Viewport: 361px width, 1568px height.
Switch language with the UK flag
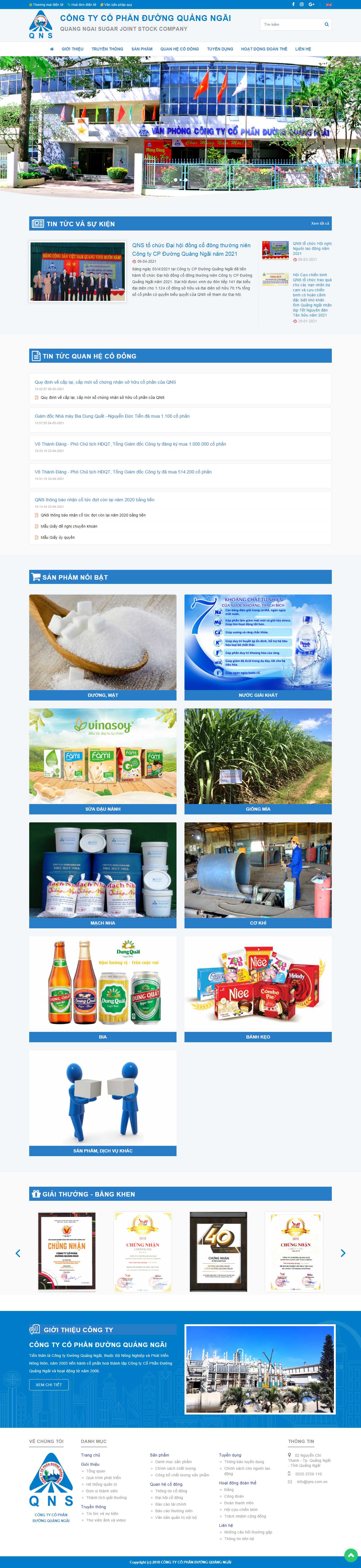click(329, 4)
